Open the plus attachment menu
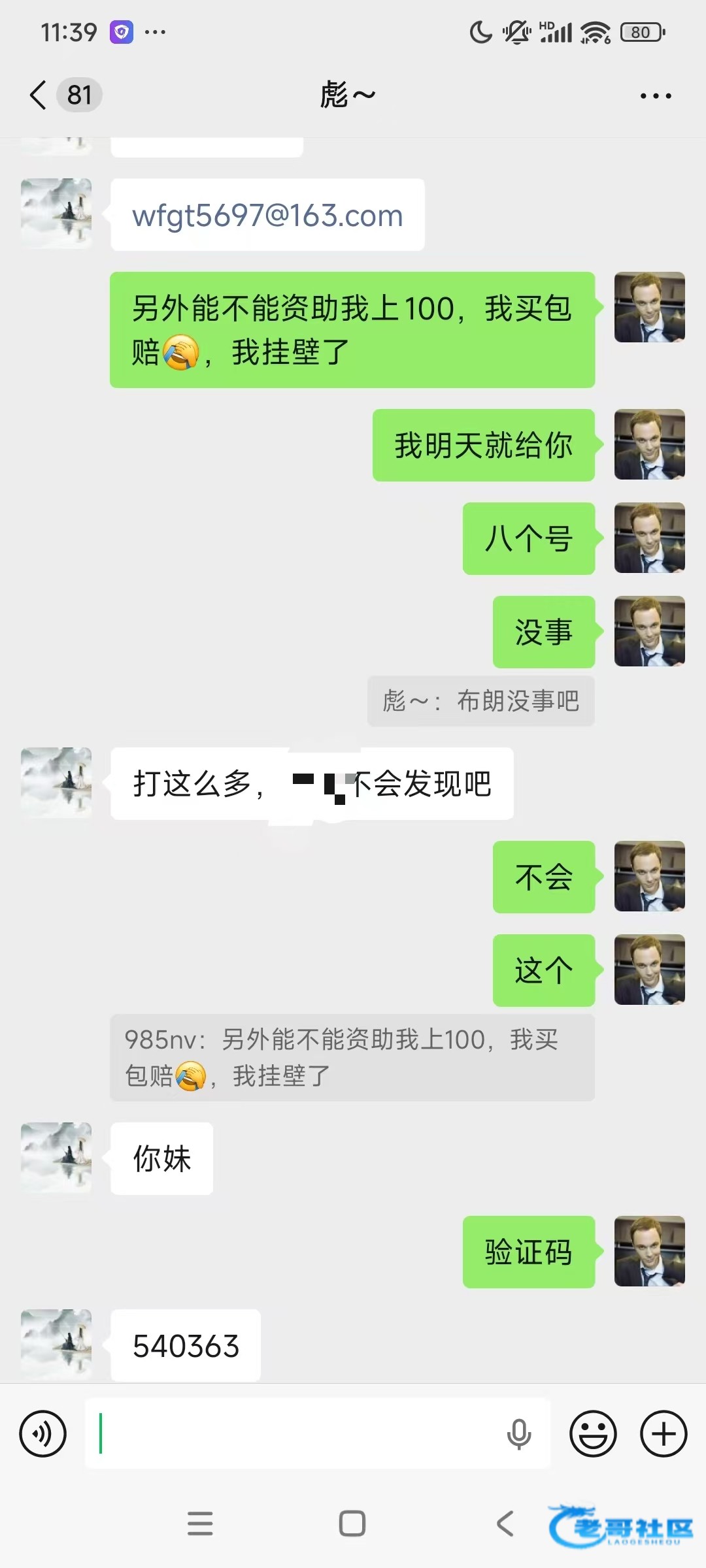The height and width of the screenshot is (1568, 706). (x=663, y=1434)
